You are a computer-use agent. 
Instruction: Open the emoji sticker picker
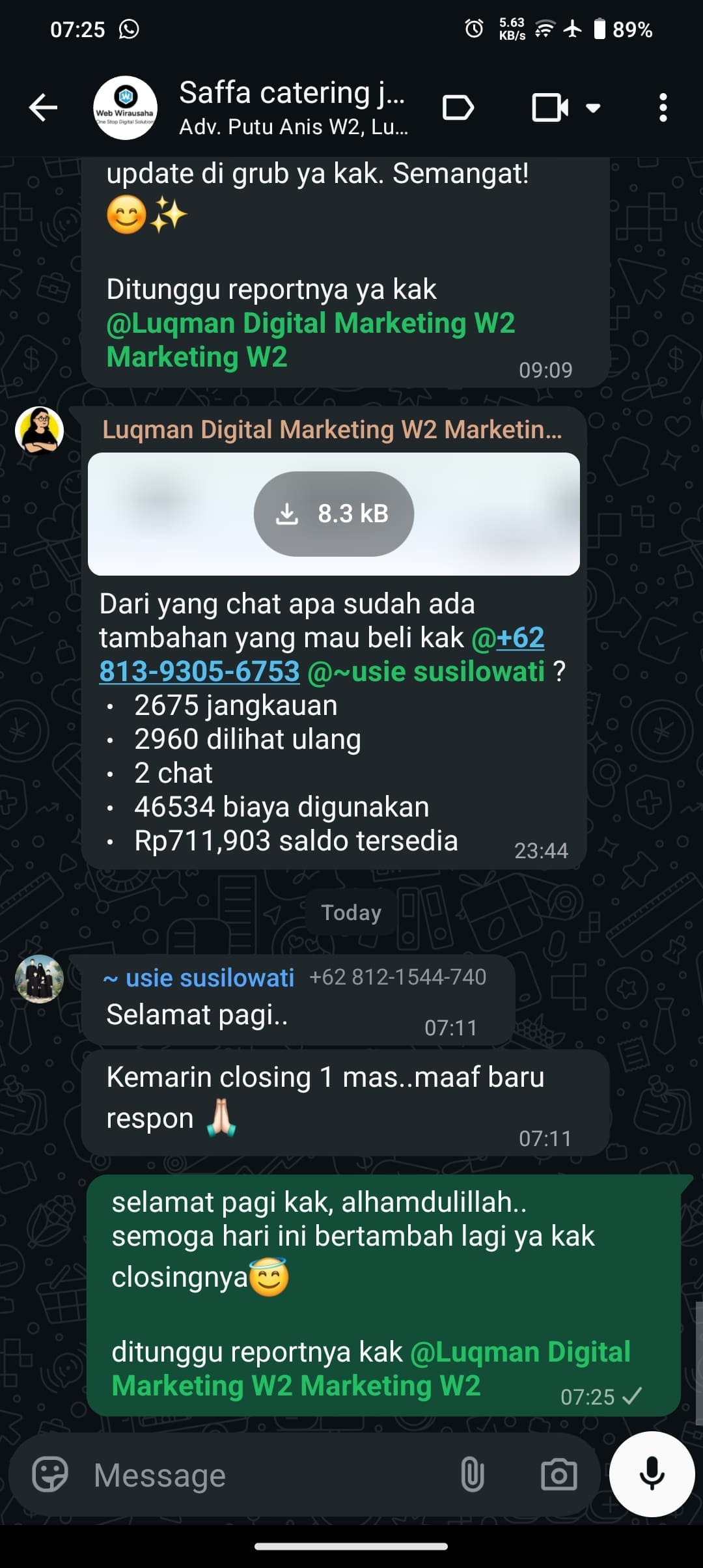50,1475
